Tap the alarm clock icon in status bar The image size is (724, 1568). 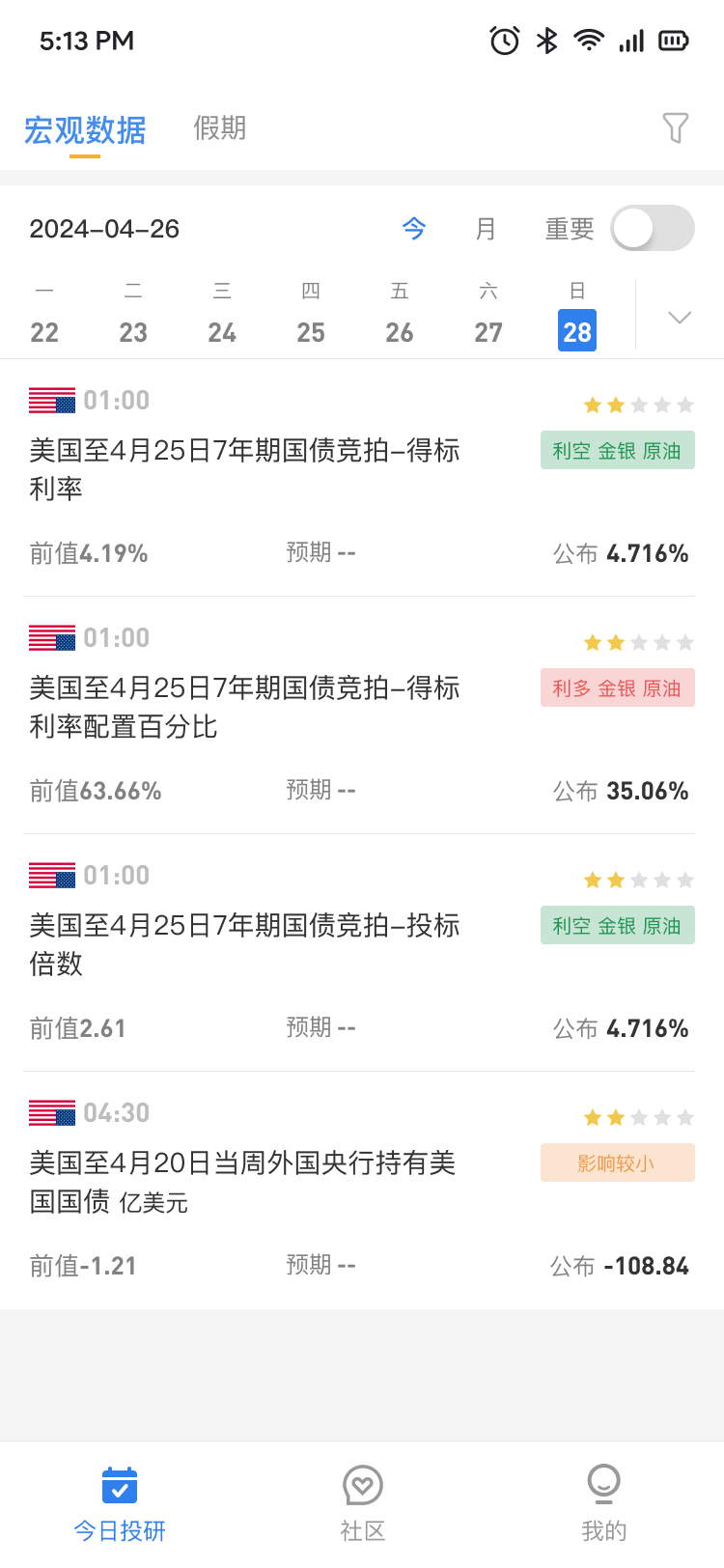point(502,41)
